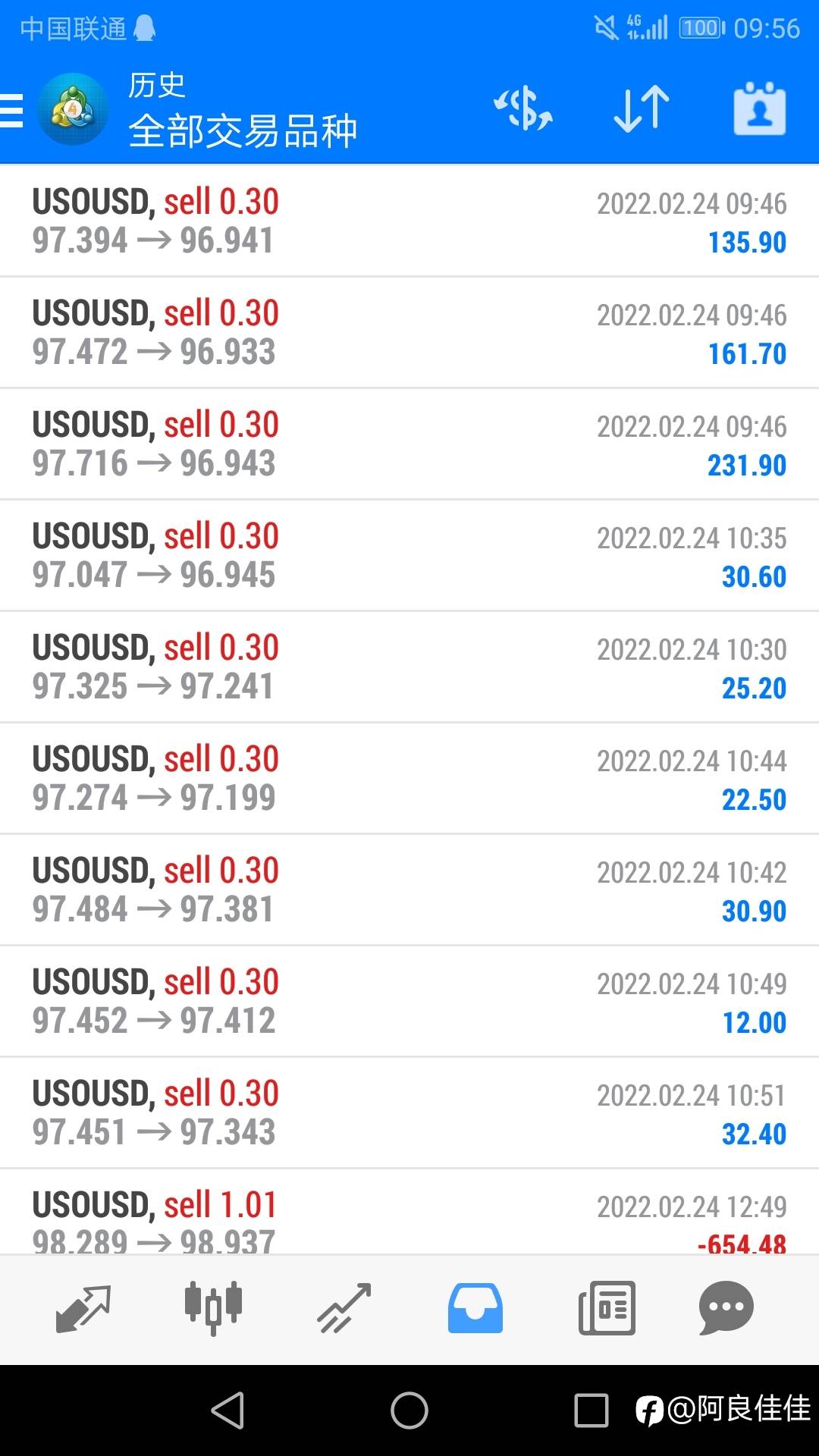Tap the currency symbol filter icon
This screenshot has width=819, height=1456.
pyautogui.click(x=523, y=109)
